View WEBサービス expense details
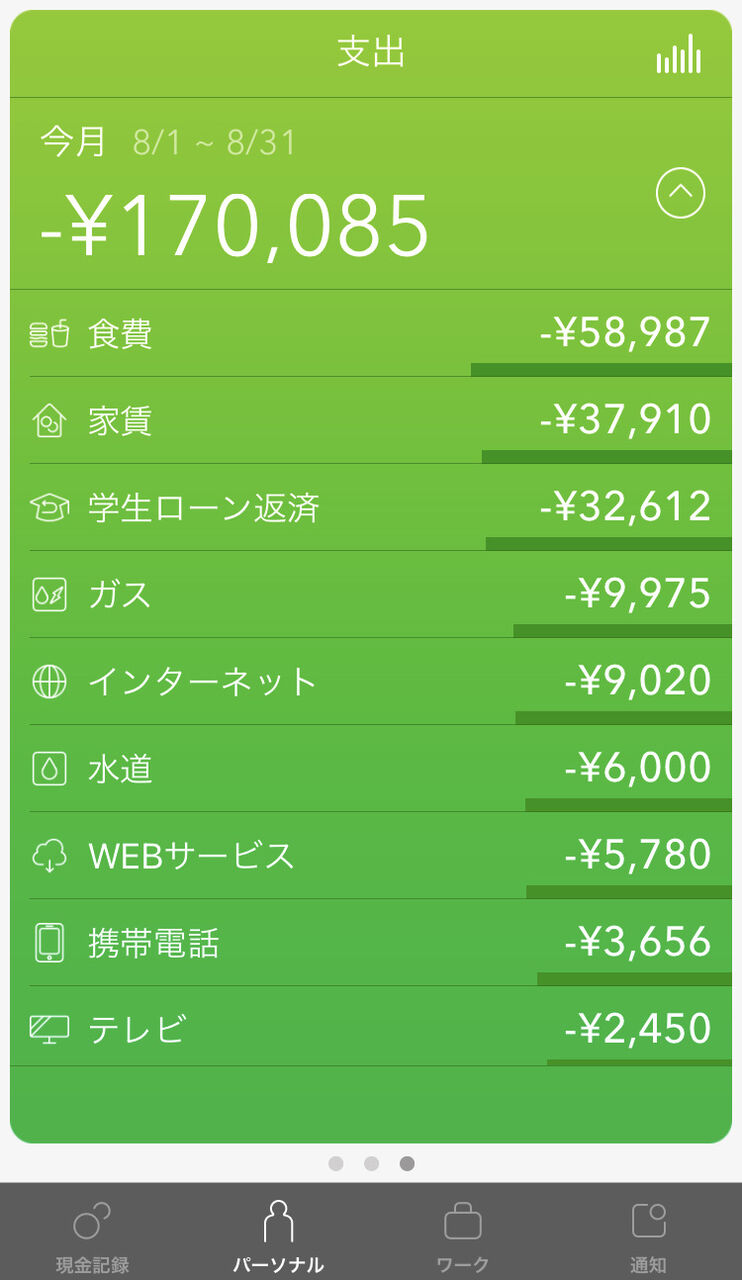Viewport: 742px width, 1280px height. pos(371,856)
